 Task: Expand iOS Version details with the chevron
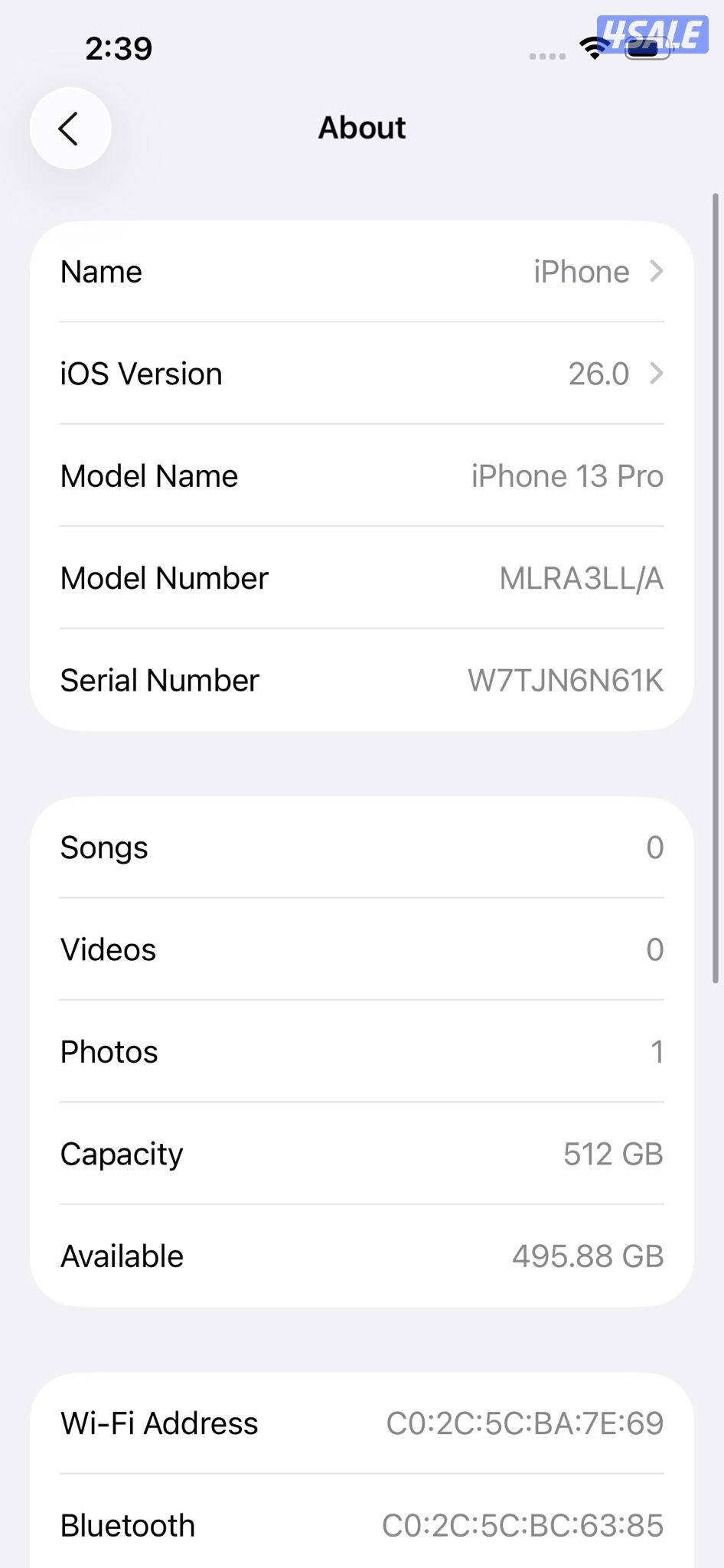click(x=657, y=374)
